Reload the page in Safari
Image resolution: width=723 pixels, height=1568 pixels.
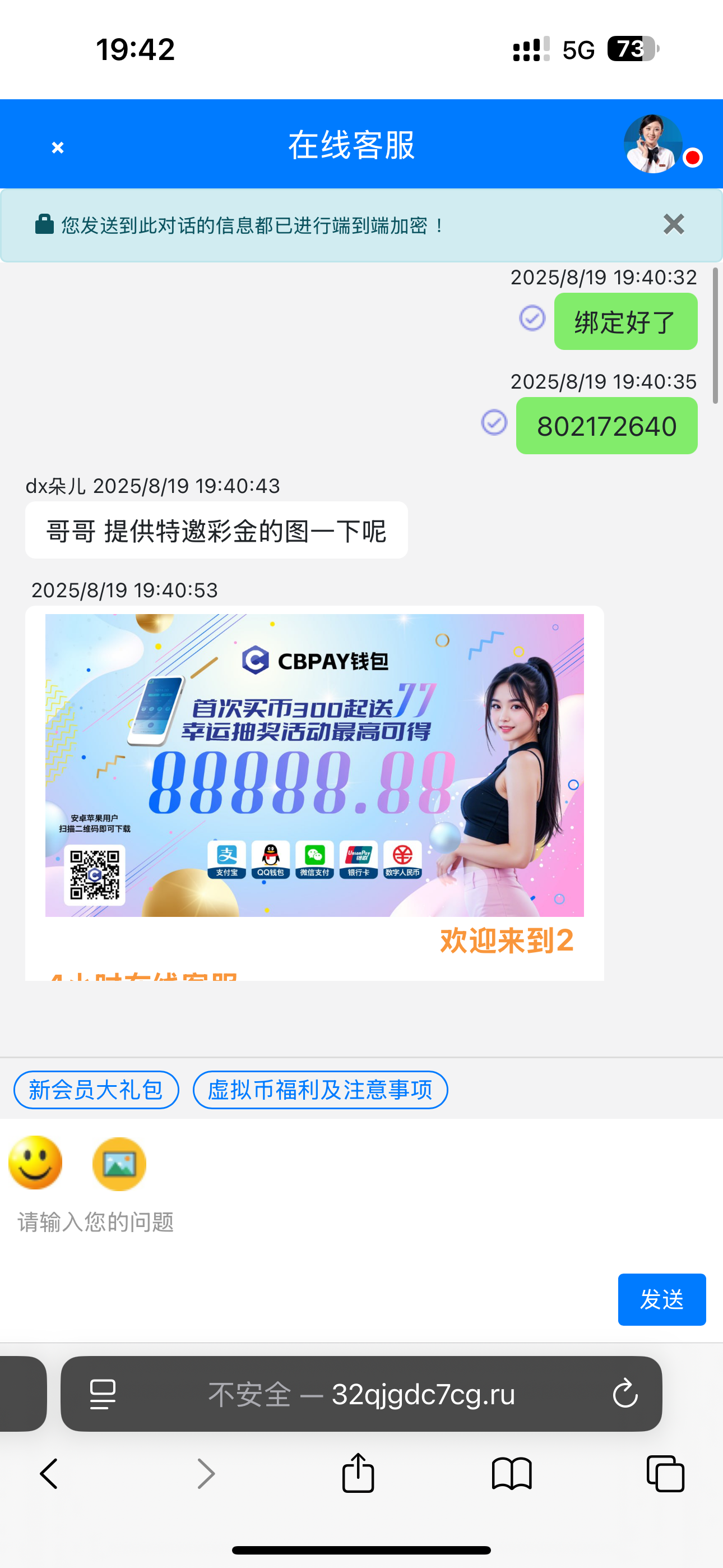[625, 1394]
